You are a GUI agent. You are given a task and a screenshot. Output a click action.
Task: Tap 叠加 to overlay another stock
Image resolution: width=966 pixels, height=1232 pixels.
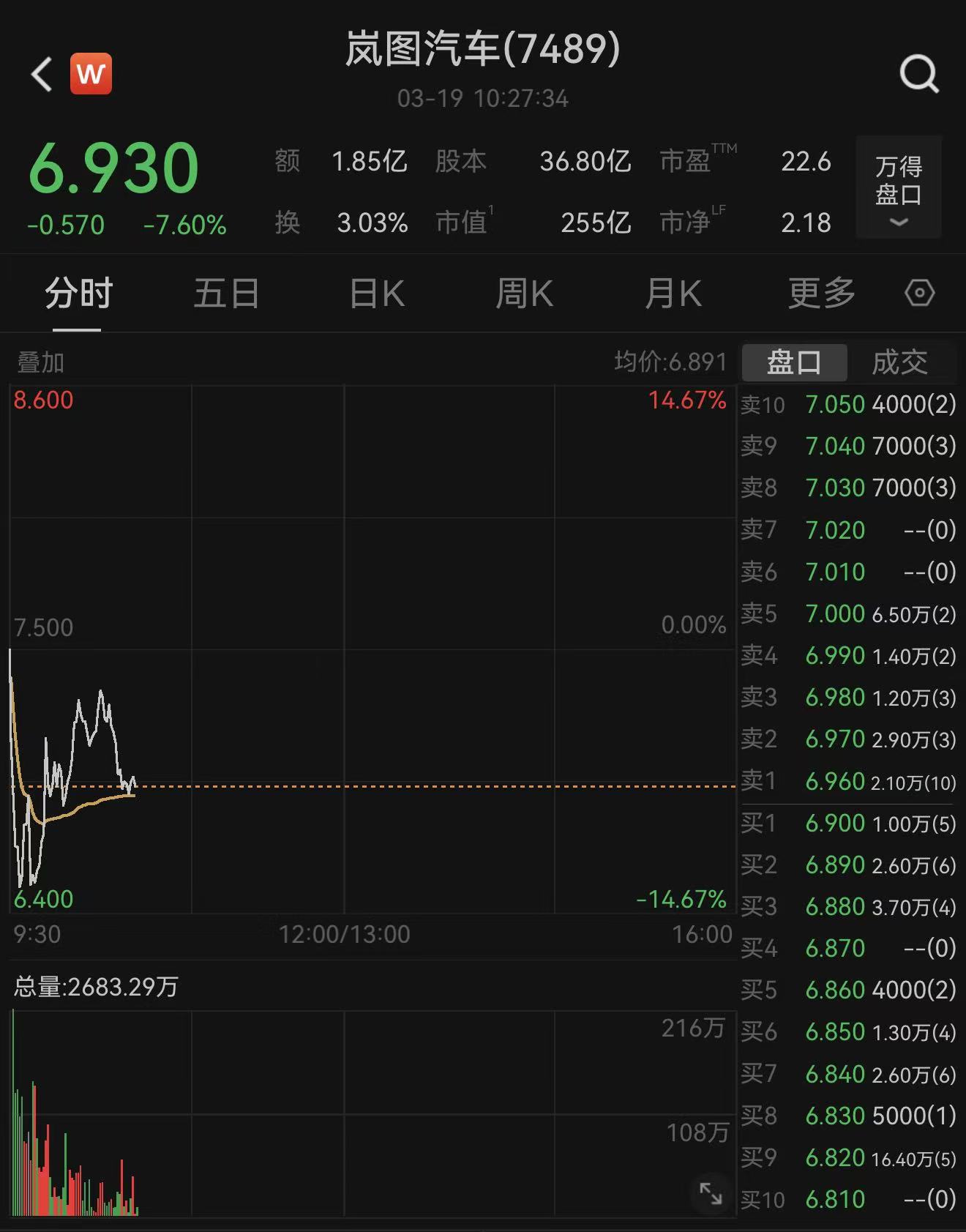pos(41,362)
